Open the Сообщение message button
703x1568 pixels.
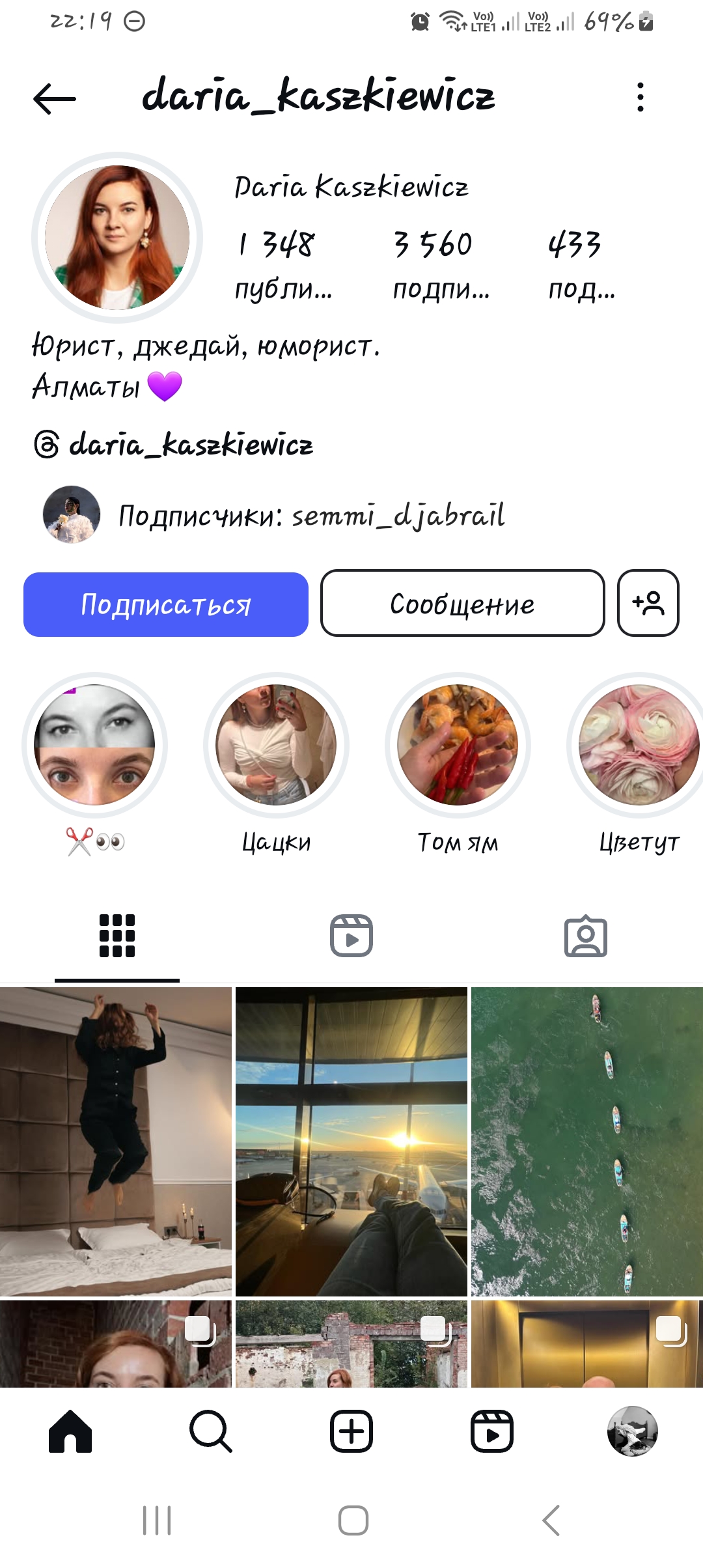[462, 603]
